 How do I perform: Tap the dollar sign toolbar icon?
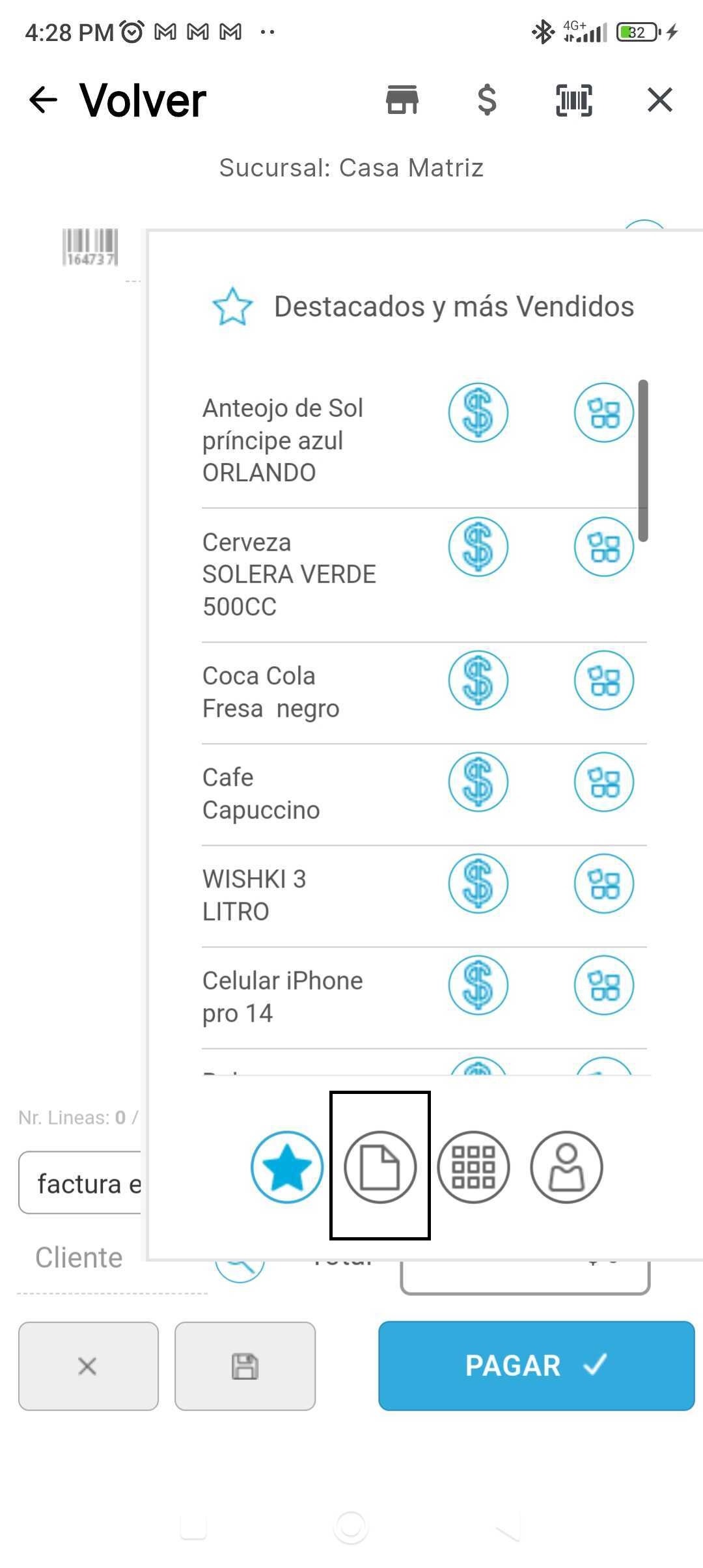(487, 100)
